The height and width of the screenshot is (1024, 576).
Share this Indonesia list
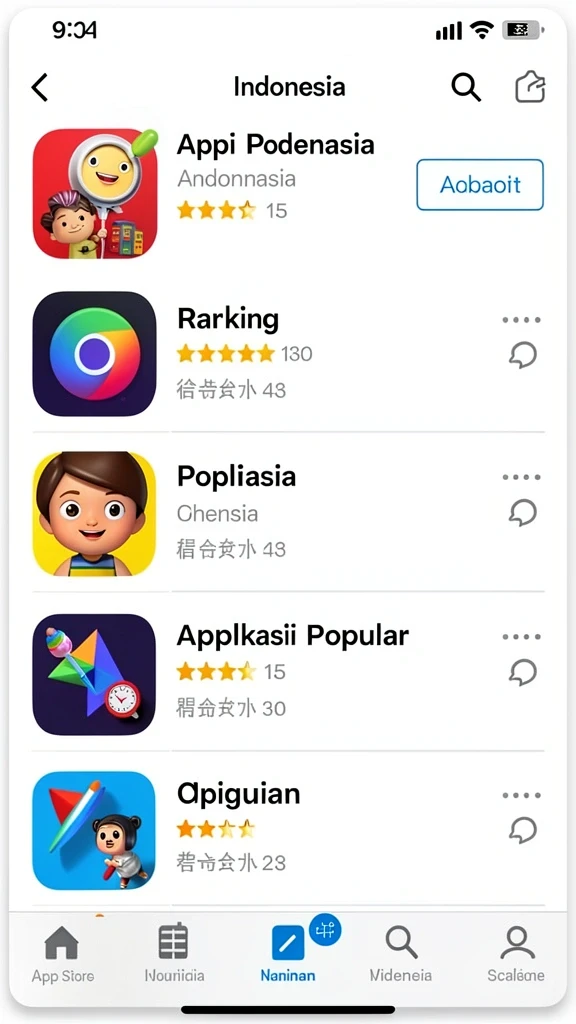[530, 87]
